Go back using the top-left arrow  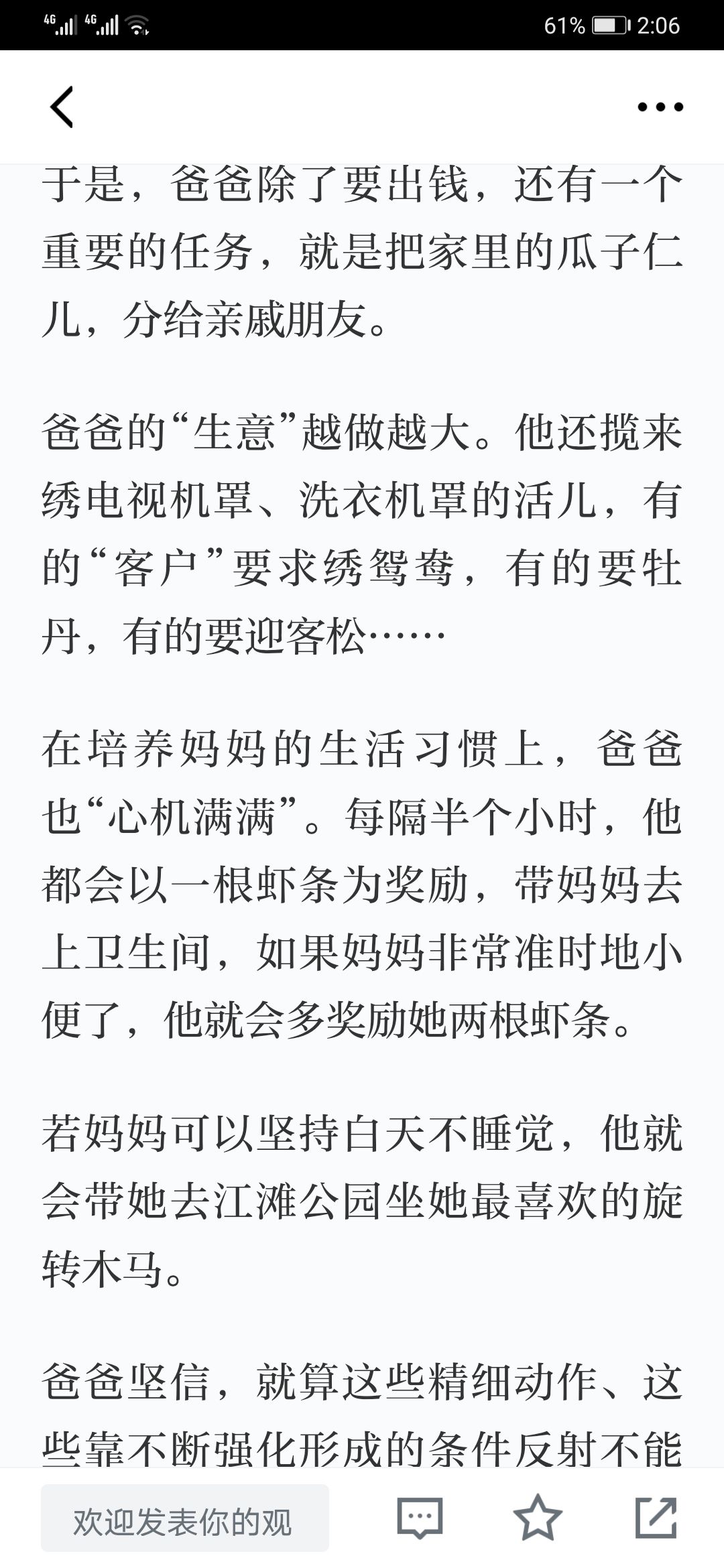[62, 107]
